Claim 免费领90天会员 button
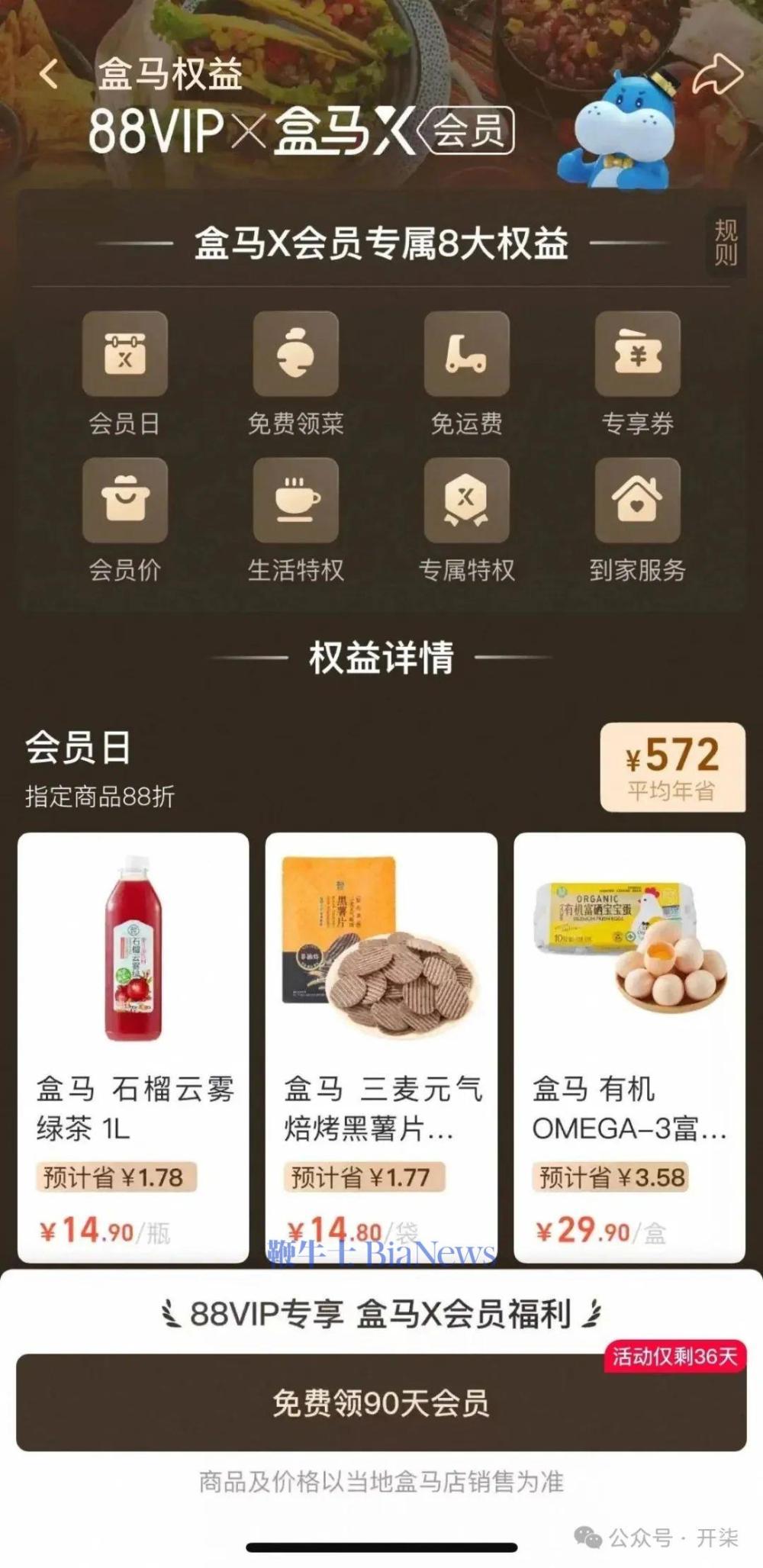The width and height of the screenshot is (763, 1568). [x=381, y=1402]
